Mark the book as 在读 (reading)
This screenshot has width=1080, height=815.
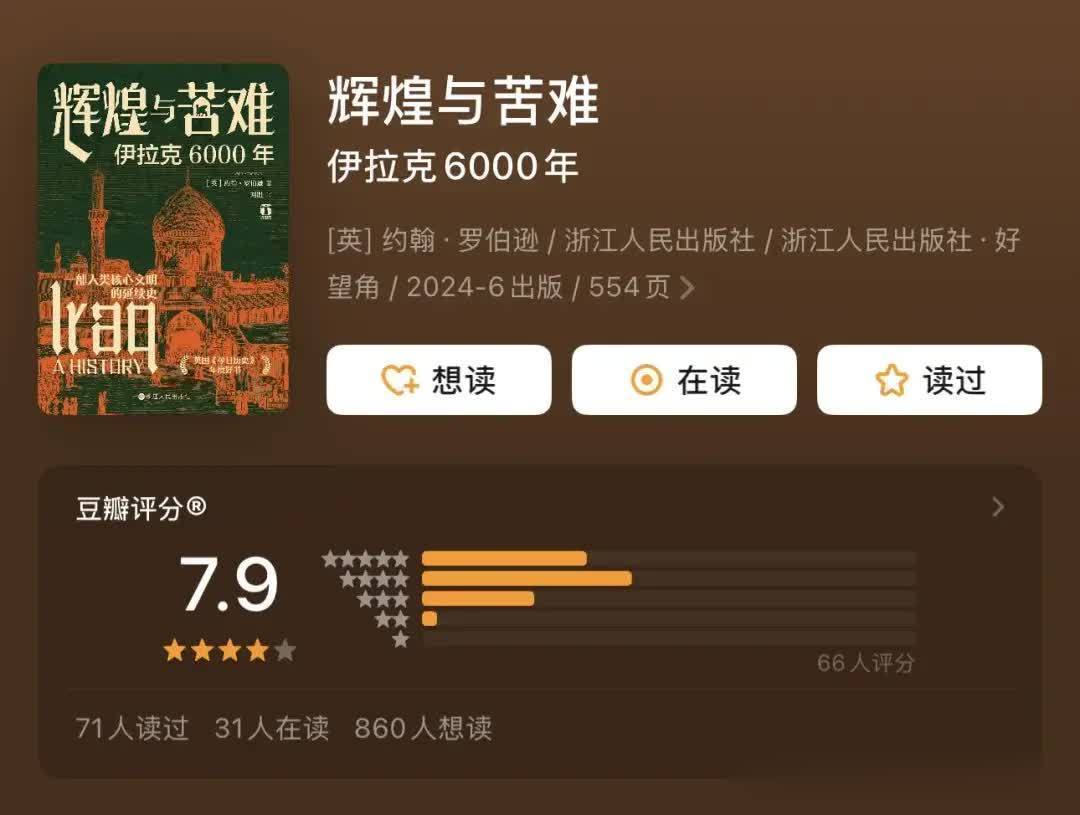pyautogui.click(x=684, y=380)
